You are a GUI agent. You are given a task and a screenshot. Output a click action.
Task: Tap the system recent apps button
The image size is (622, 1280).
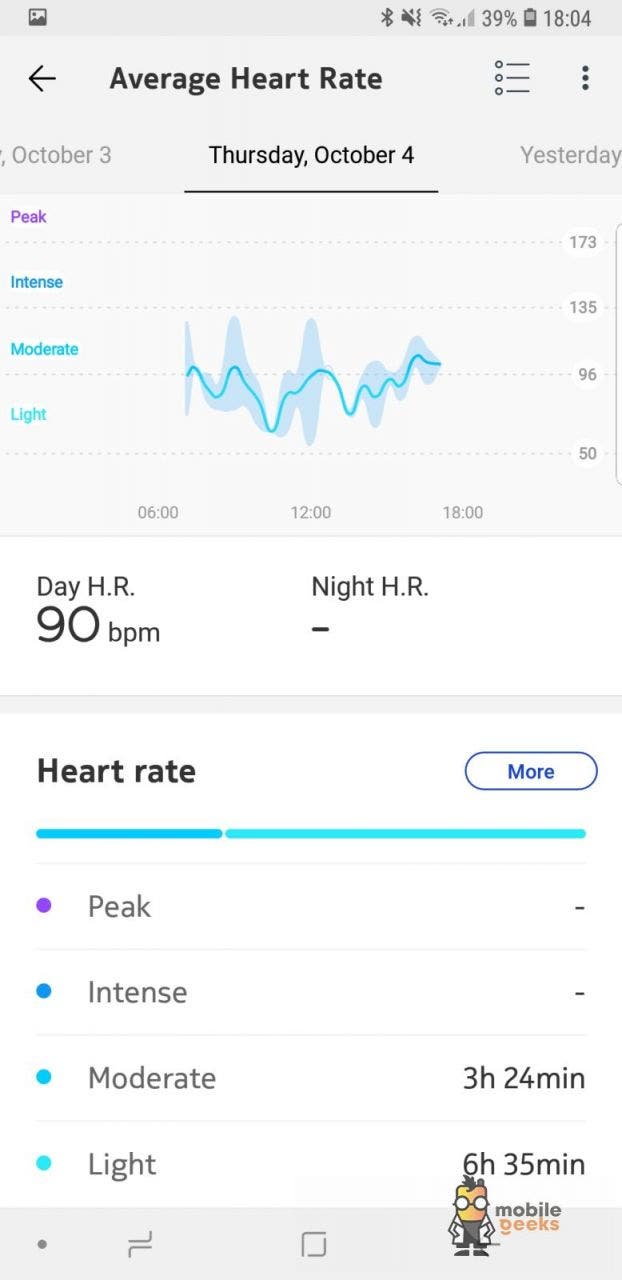pyautogui.click(x=140, y=1244)
